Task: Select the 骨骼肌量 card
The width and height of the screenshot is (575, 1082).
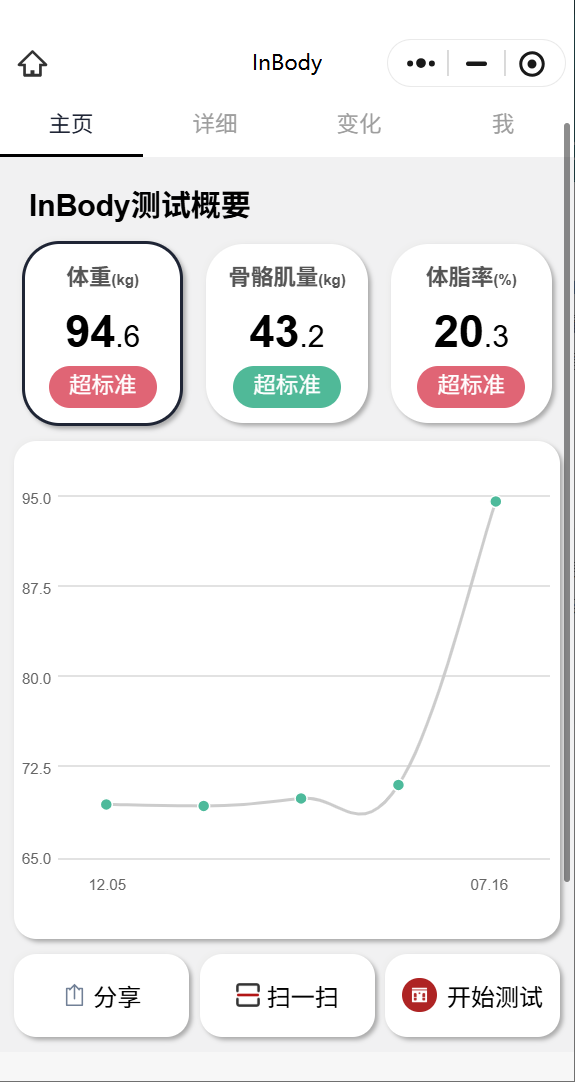Action: [x=287, y=333]
